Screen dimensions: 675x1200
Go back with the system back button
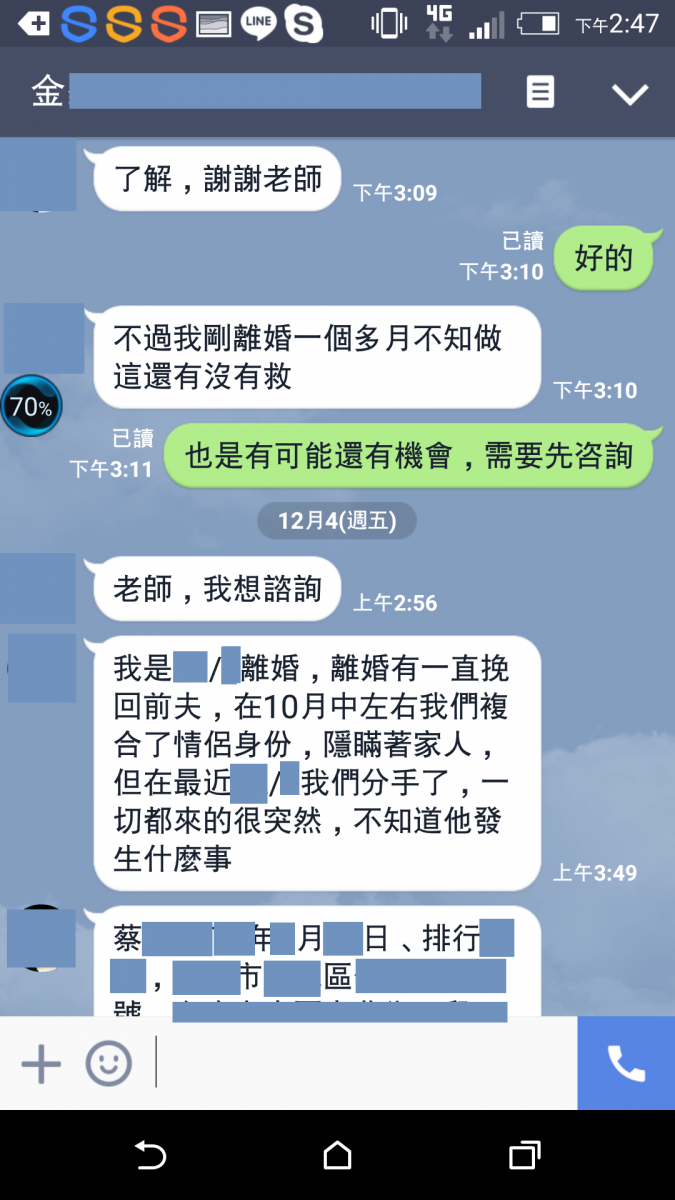tap(150, 1155)
